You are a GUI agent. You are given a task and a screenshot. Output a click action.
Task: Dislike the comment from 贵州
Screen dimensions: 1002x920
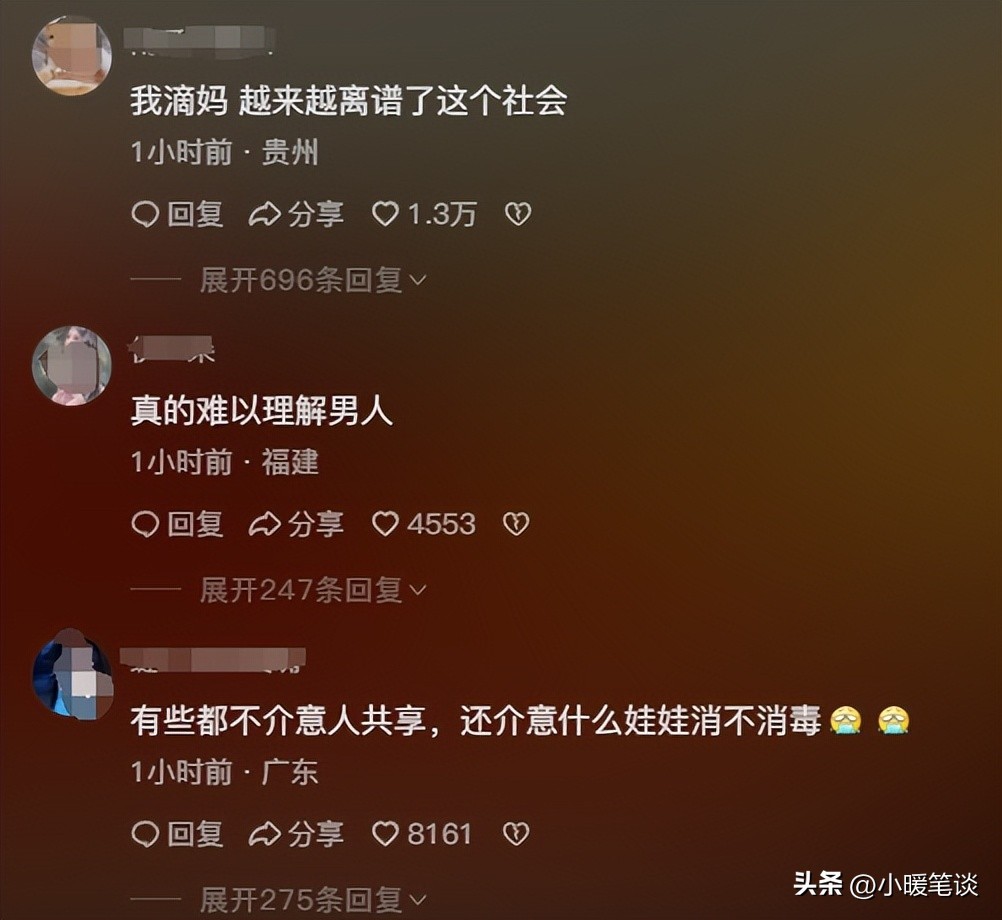(x=517, y=214)
